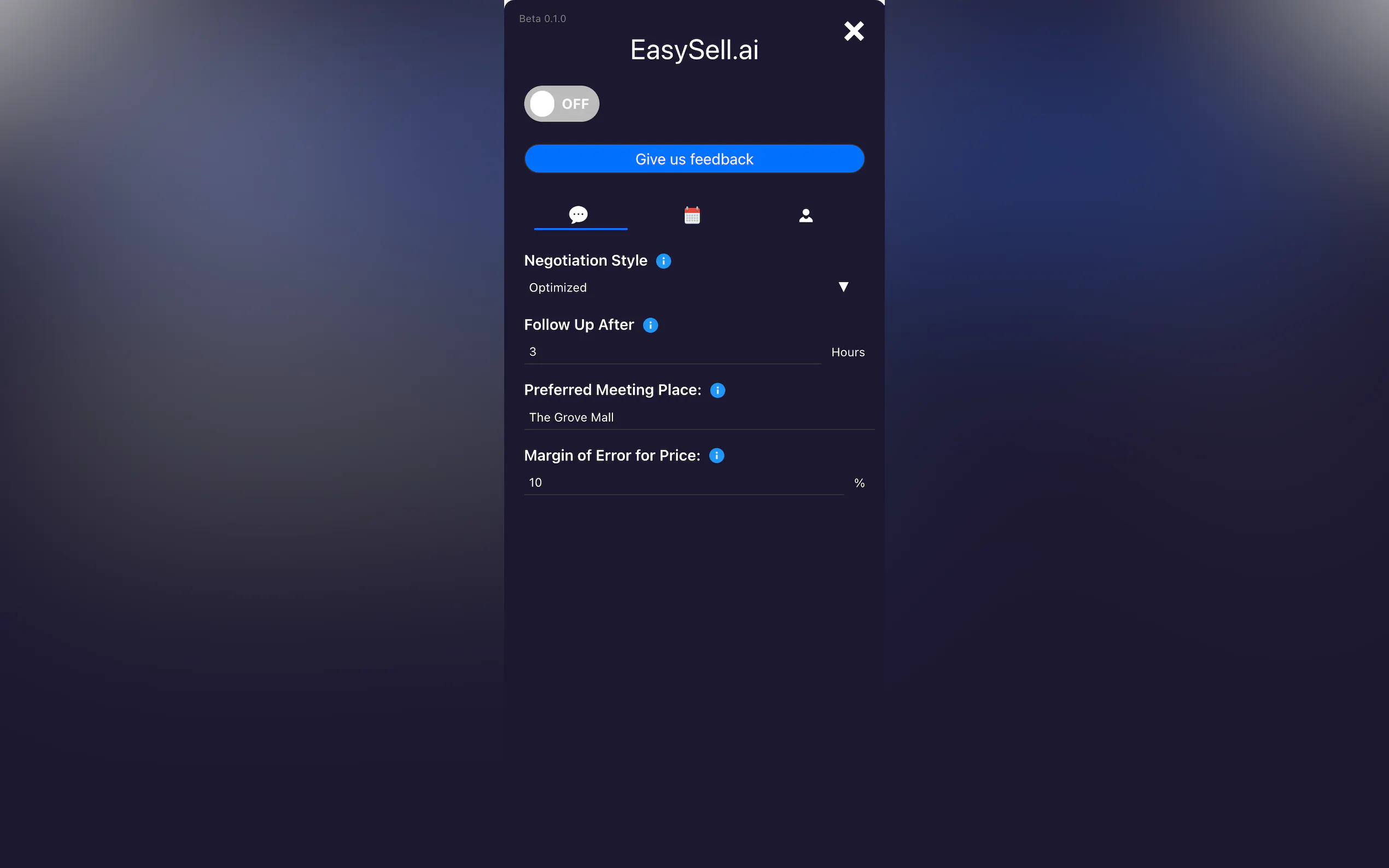Show info about Negotiation Style
The height and width of the screenshot is (868, 1389).
click(x=663, y=261)
